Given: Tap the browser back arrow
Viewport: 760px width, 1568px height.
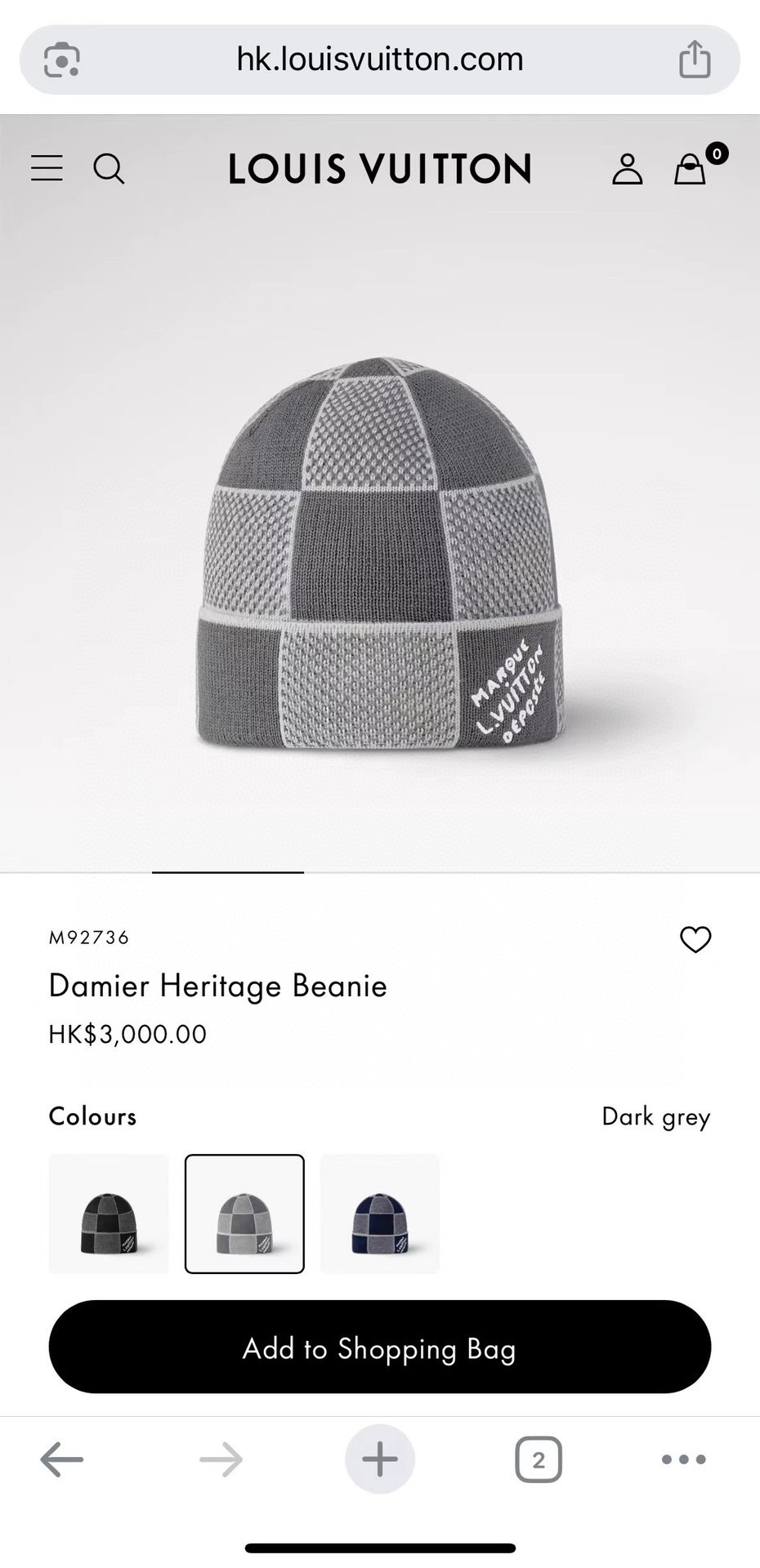Looking at the screenshot, I should coord(61,1459).
